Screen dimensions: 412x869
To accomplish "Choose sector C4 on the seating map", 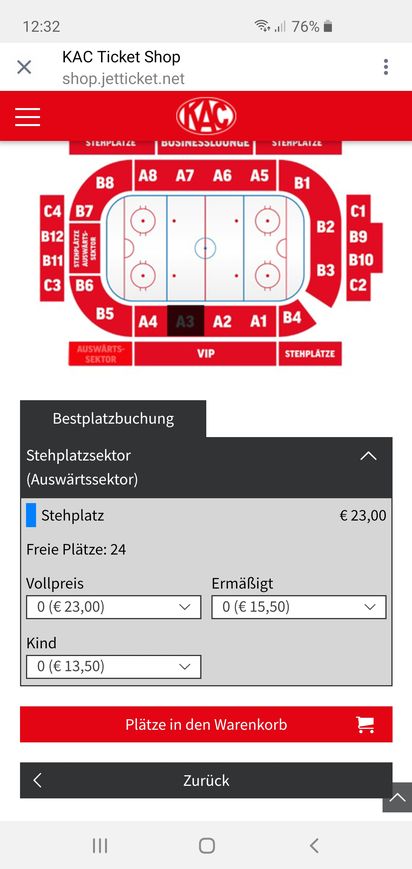I will click(52, 211).
